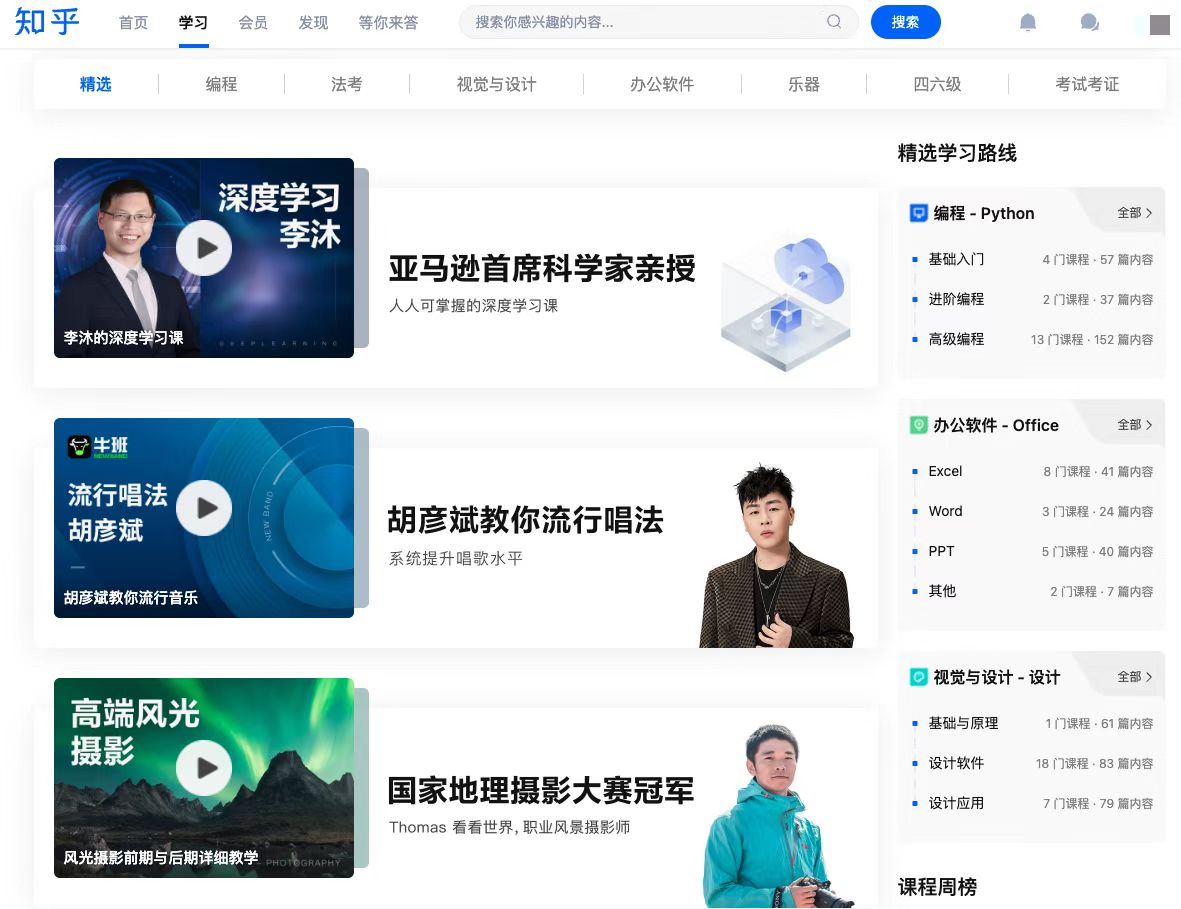Image resolution: width=1181 pixels, height=909 pixels.
Task: Open the notifications bell
Action: click(x=1028, y=22)
